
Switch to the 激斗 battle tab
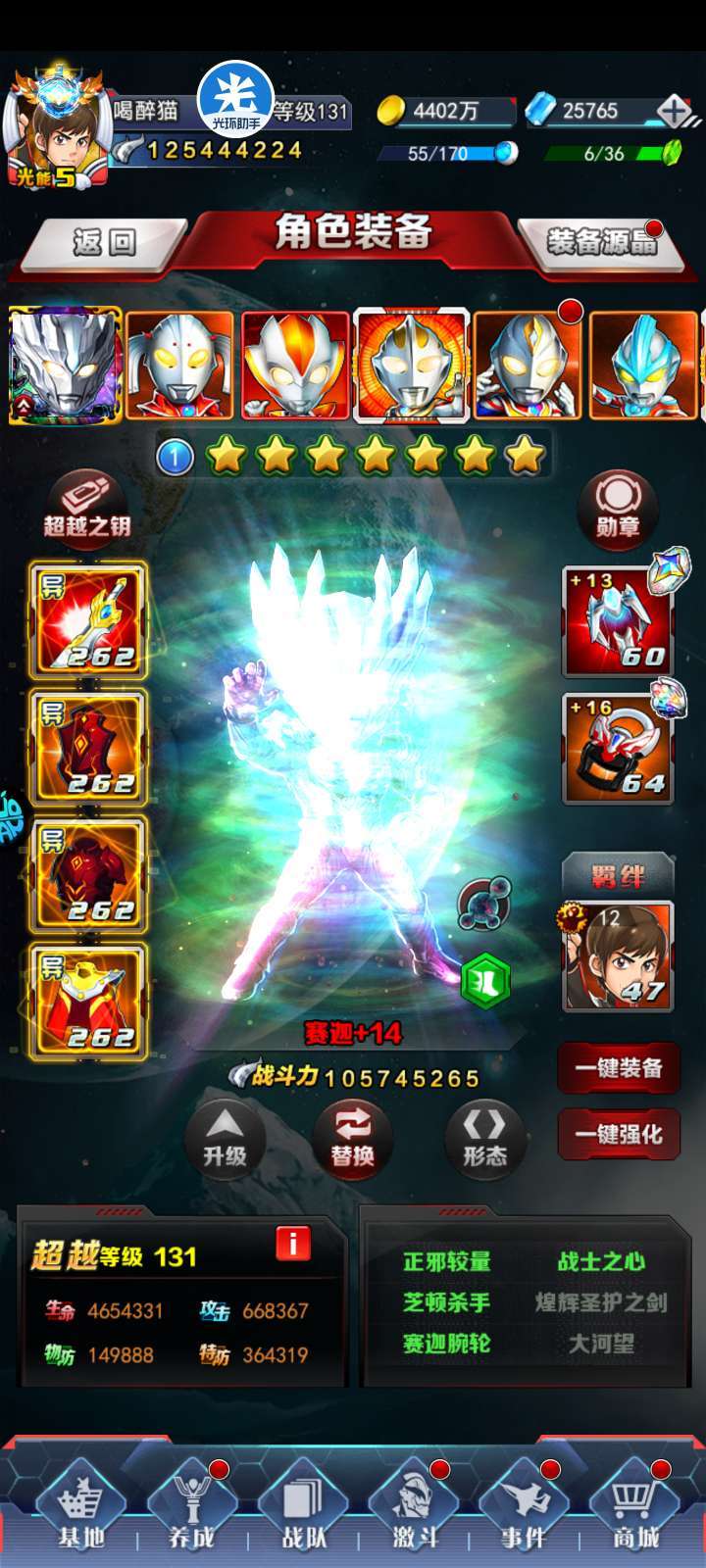(x=415, y=1509)
